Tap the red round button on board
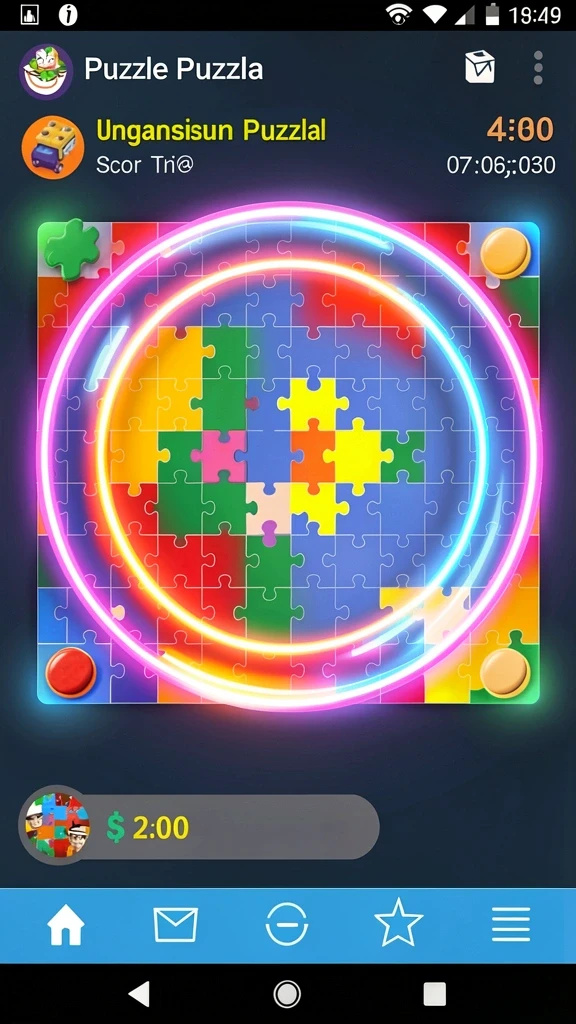 point(71,672)
